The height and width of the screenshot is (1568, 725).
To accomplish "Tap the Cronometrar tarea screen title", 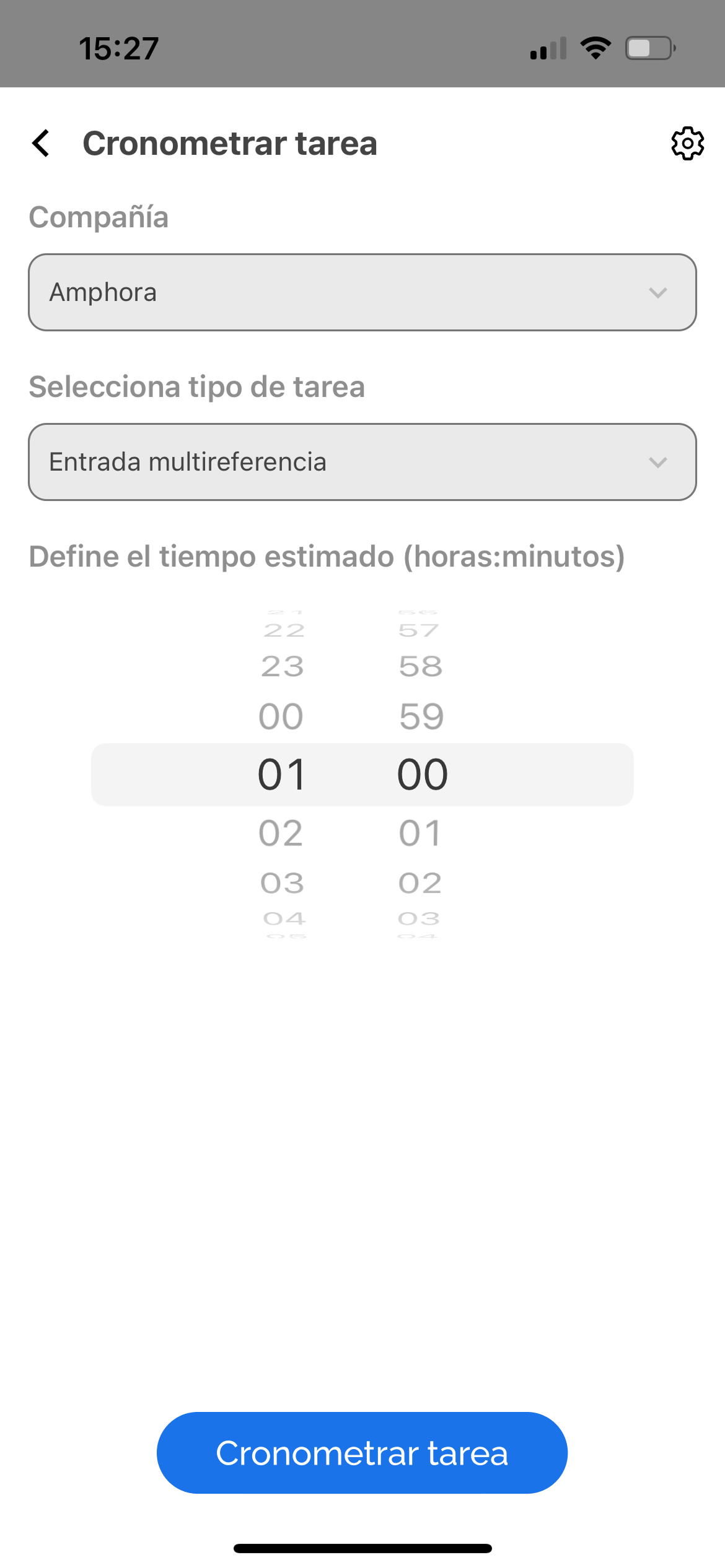I will [x=230, y=143].
